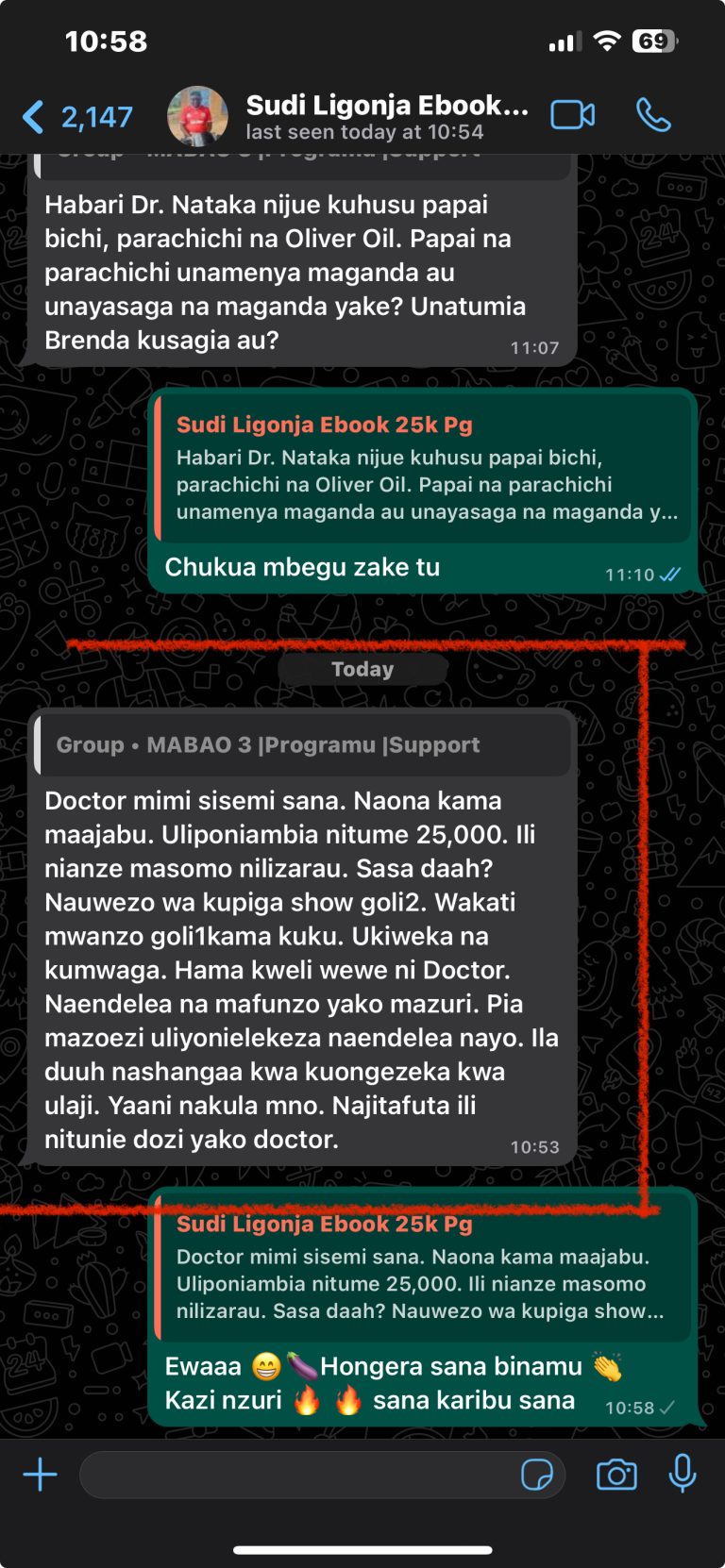This screenshot has width=725, height=1568.
Task: Jump to quoted message in 'Ewaaa Hongera sana' reply
Action: (425, 1269)
